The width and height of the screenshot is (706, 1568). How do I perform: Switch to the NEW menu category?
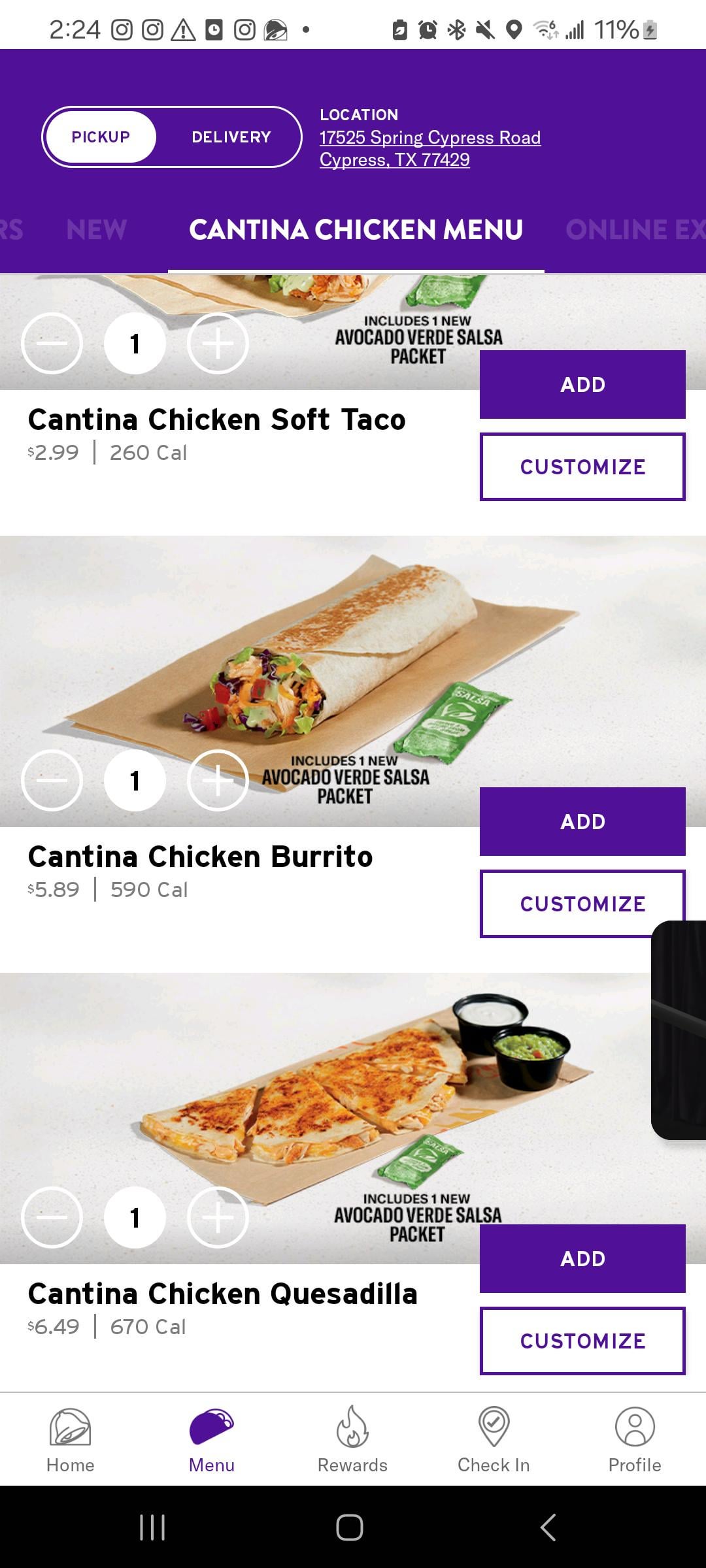tap(97, 229)
